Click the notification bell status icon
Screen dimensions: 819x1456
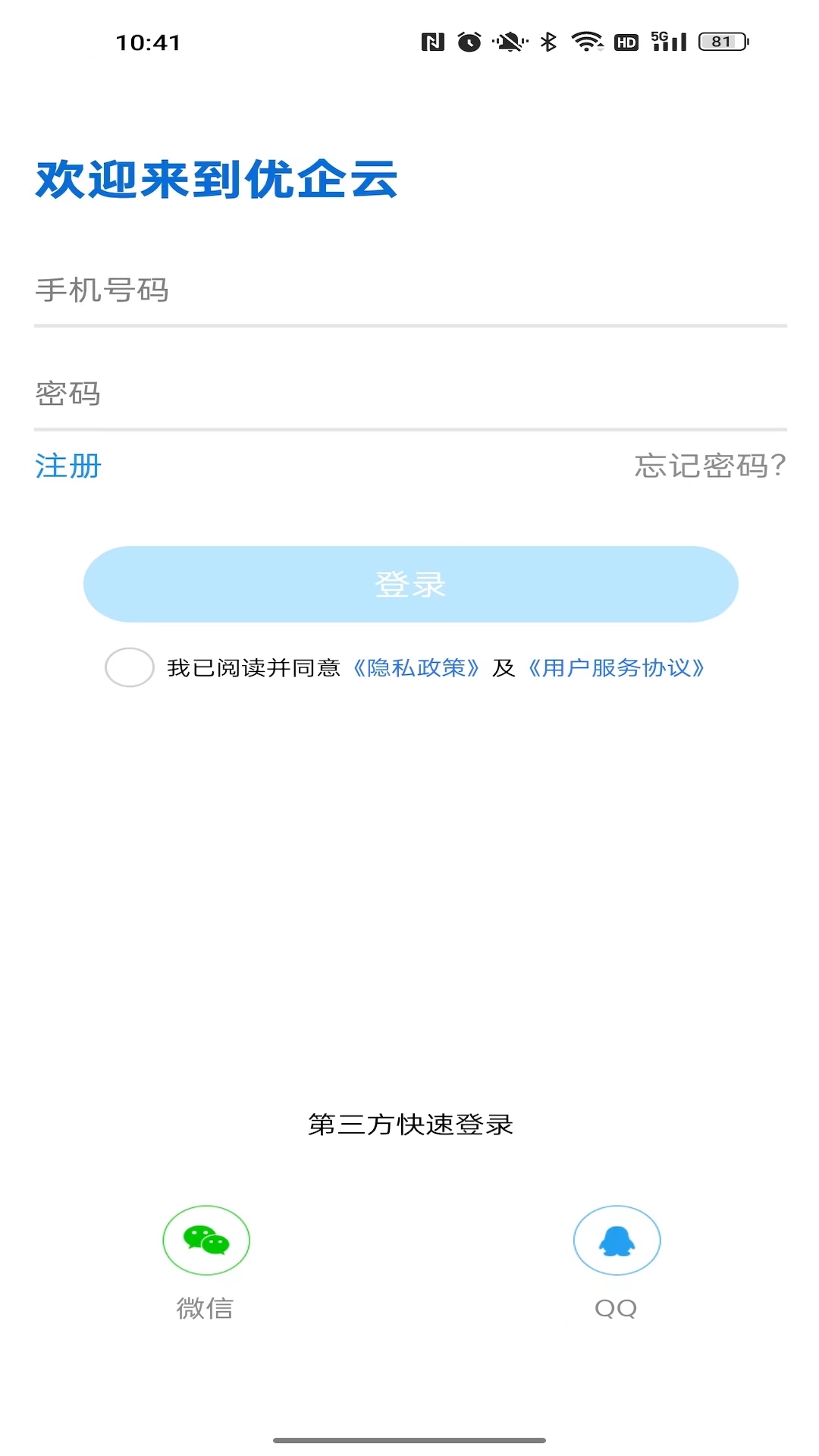coord(510,43)
